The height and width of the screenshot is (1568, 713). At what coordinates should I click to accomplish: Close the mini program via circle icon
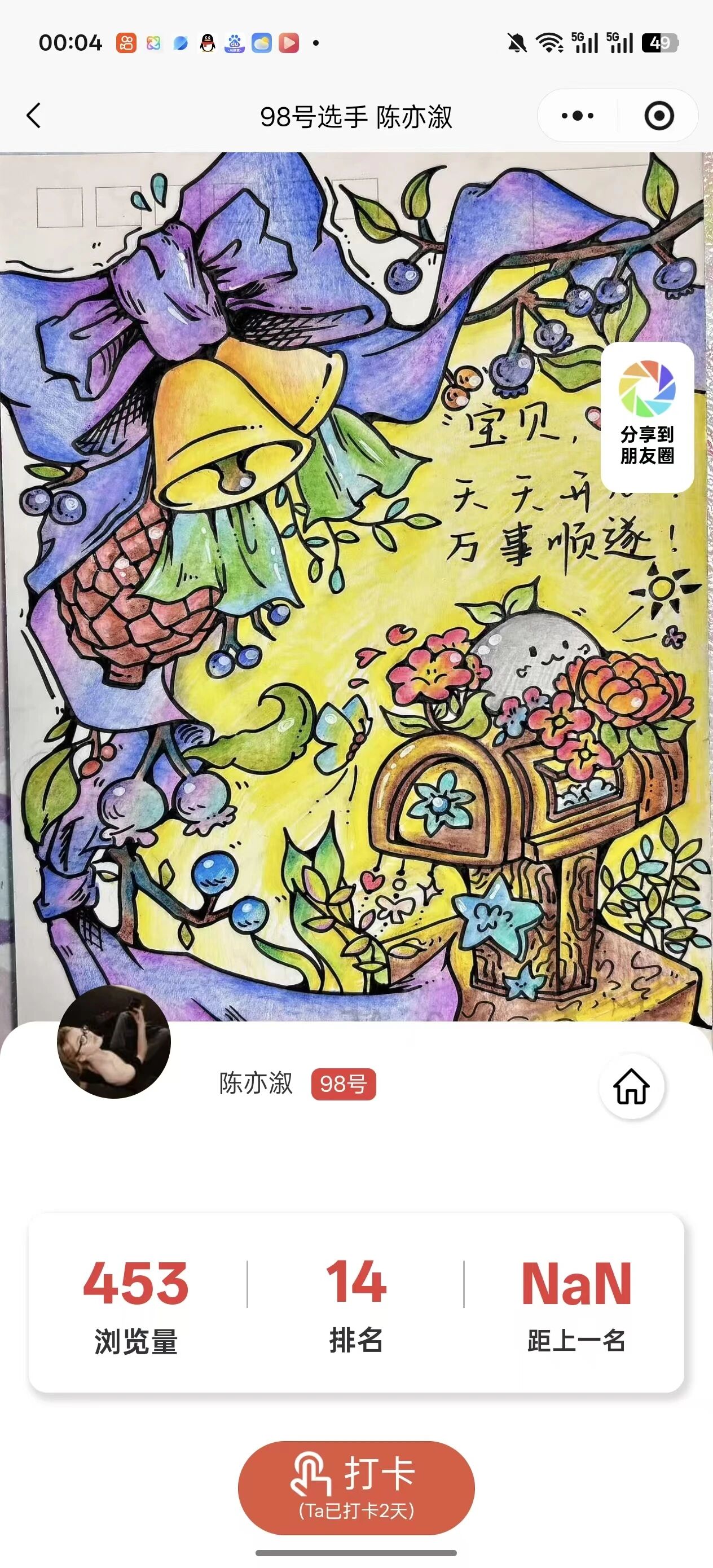click(659, 116)
